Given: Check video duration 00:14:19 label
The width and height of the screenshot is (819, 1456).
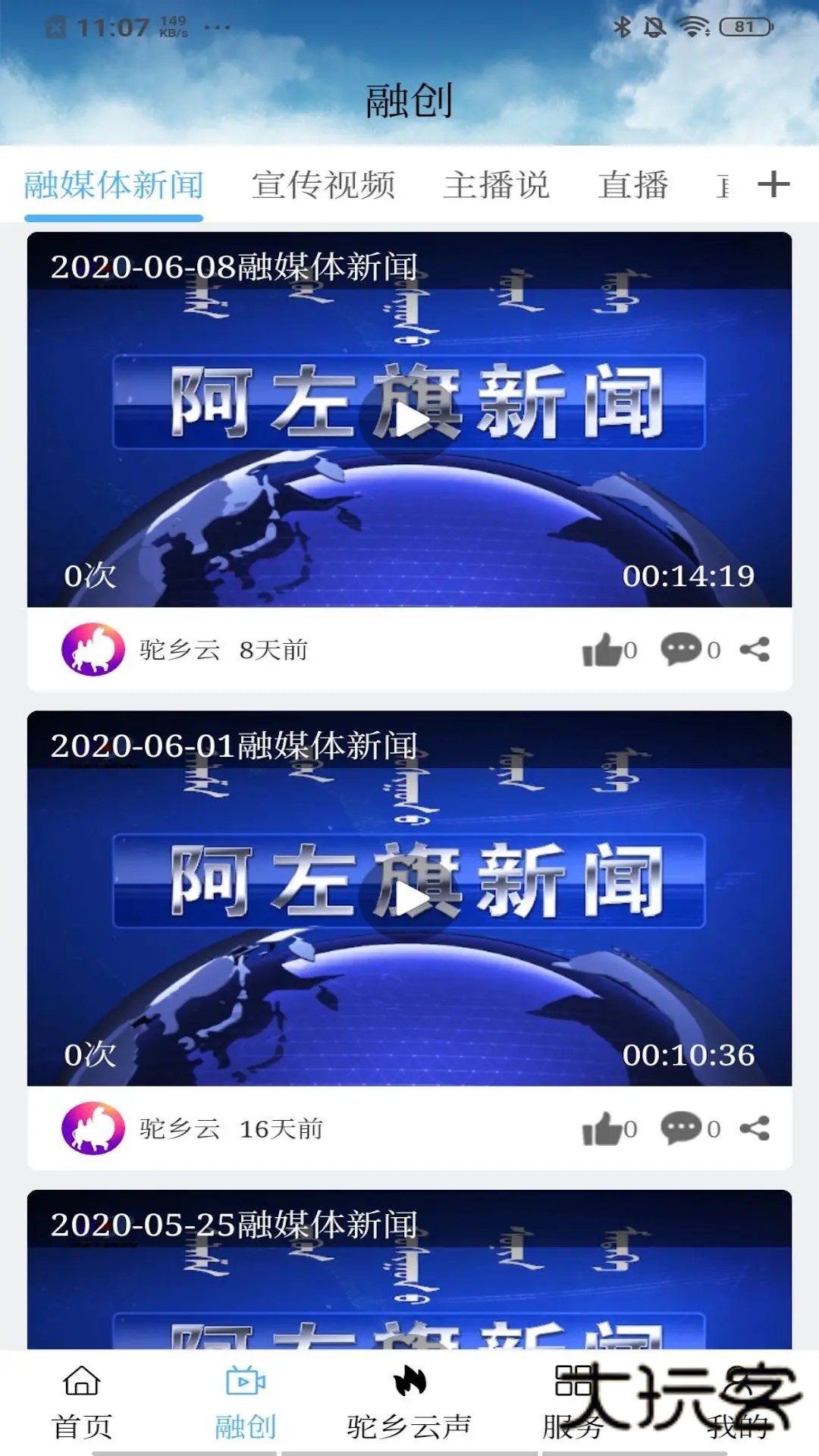Looking at the screenshot, I should 692,576.
